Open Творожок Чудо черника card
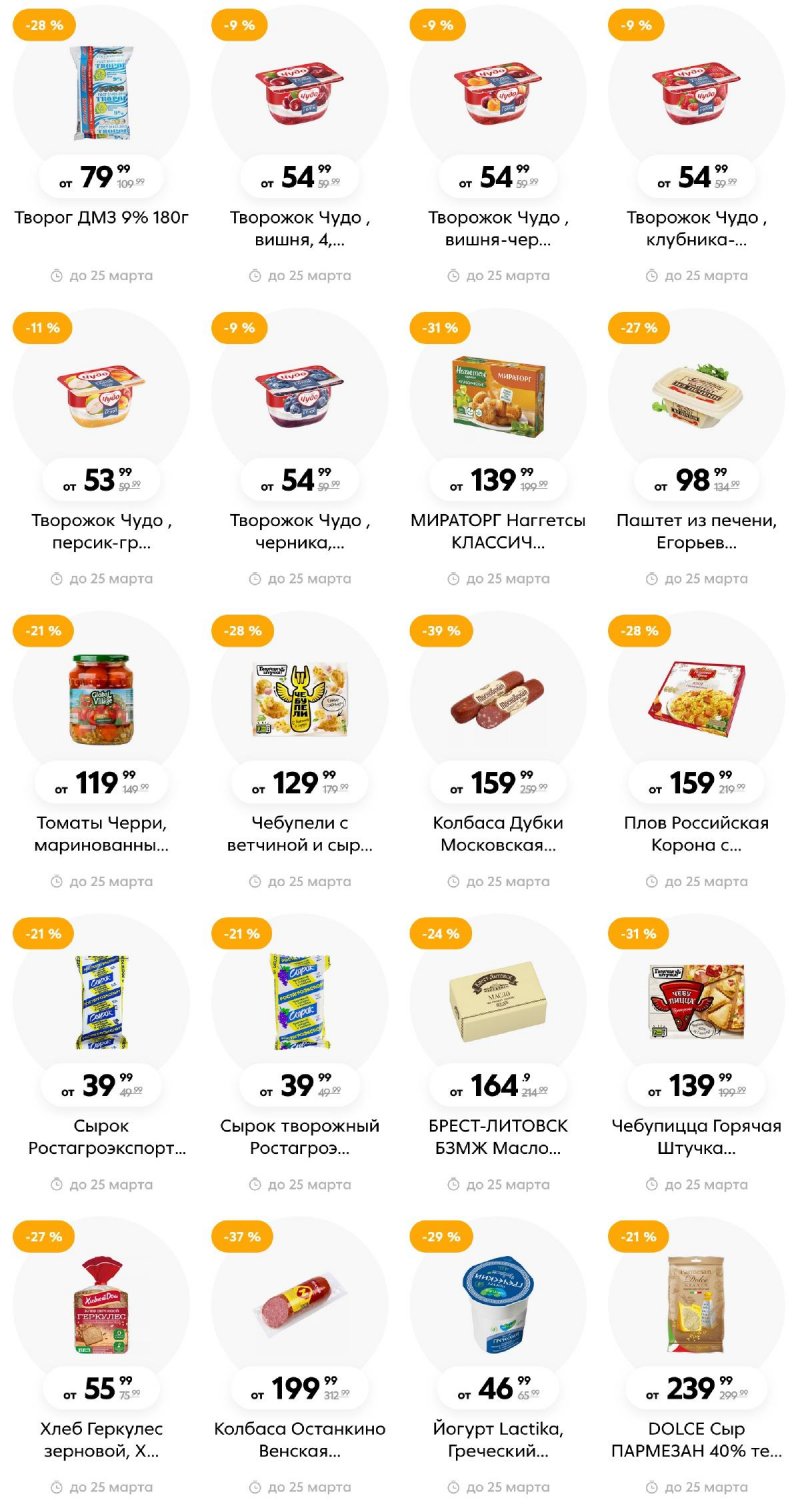The width and height of the screenshot is (800, 1510). (300, 395)
